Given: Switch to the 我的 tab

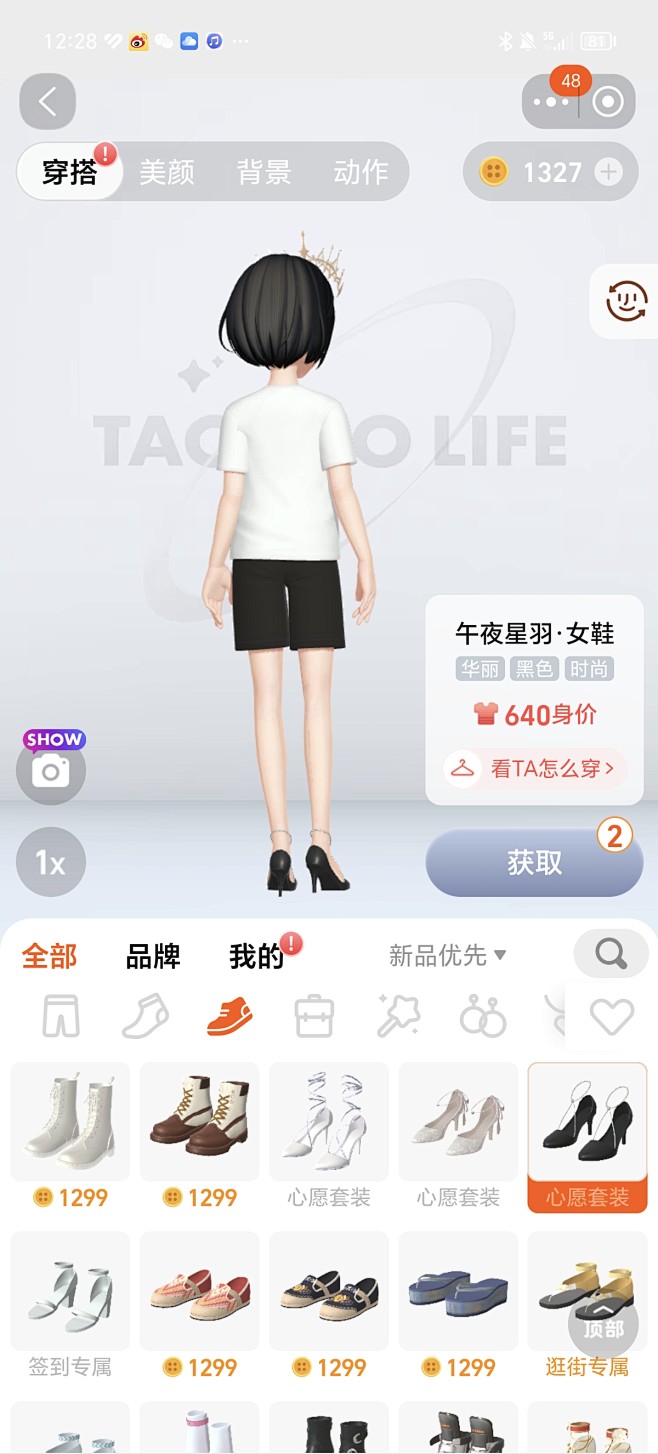Looking at the screenshot, I should (x=257, y=957).
